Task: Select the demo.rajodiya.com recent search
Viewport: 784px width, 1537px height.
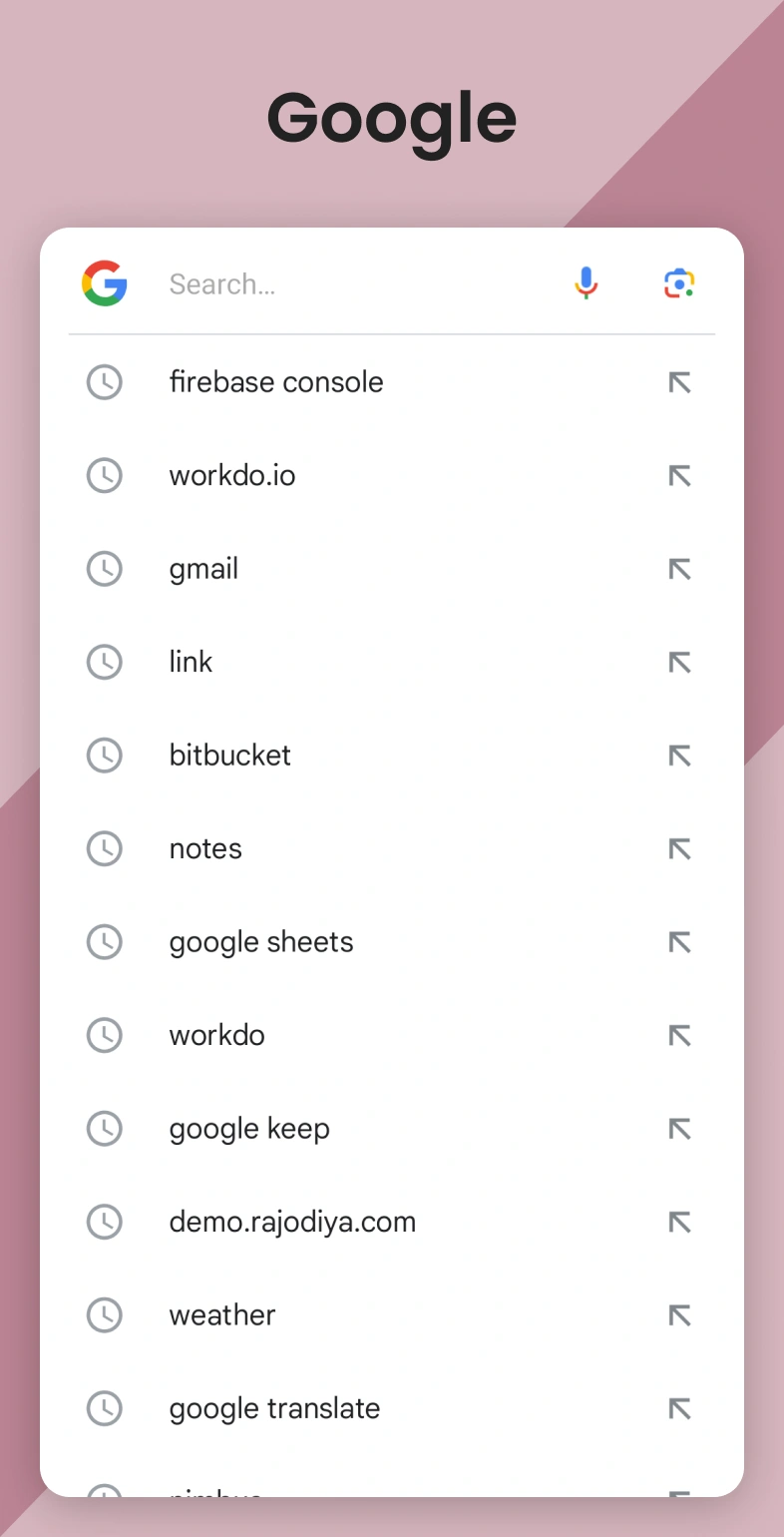Action: pos(292,1222)
